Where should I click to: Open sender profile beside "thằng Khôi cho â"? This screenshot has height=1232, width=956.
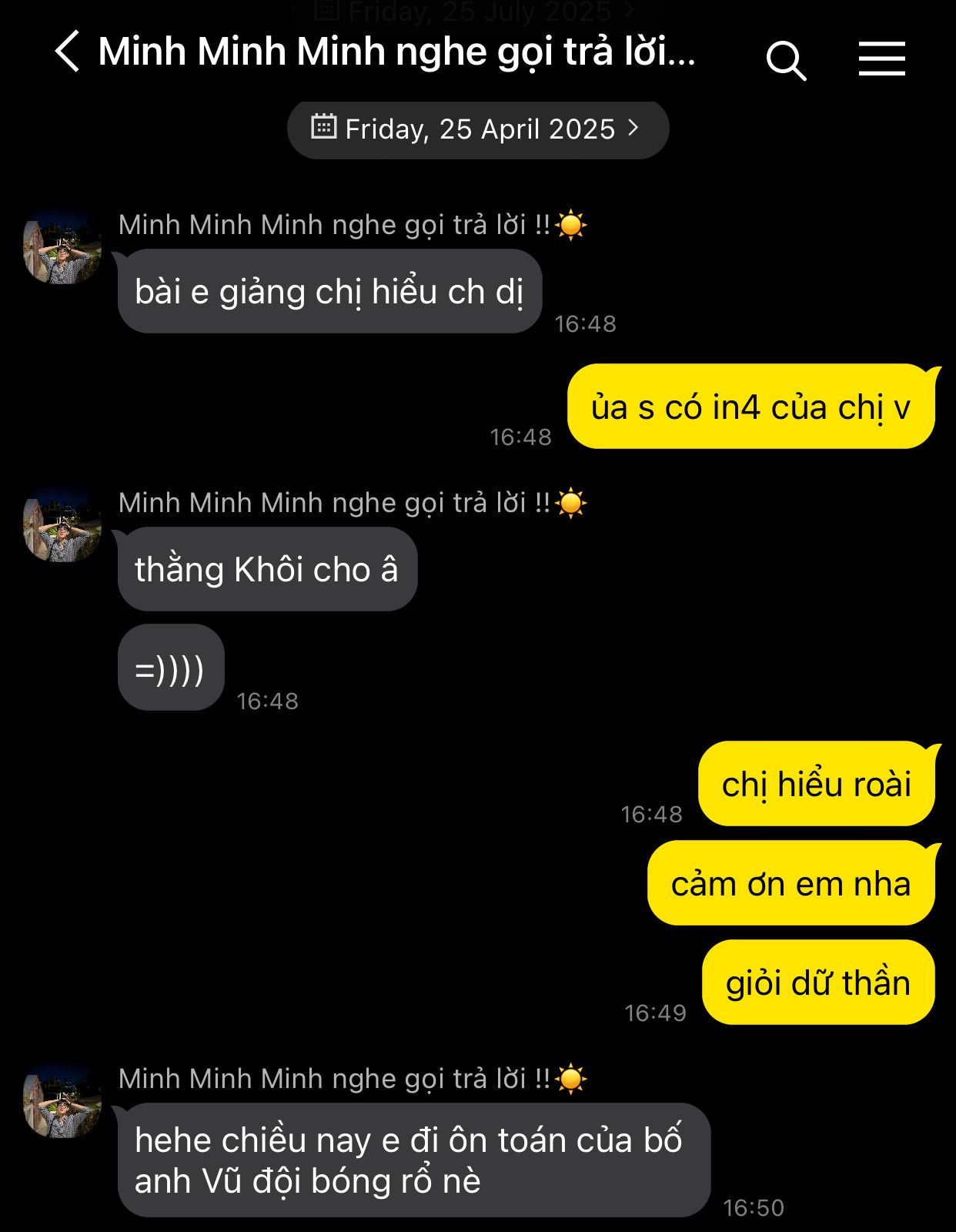[62, 526]
